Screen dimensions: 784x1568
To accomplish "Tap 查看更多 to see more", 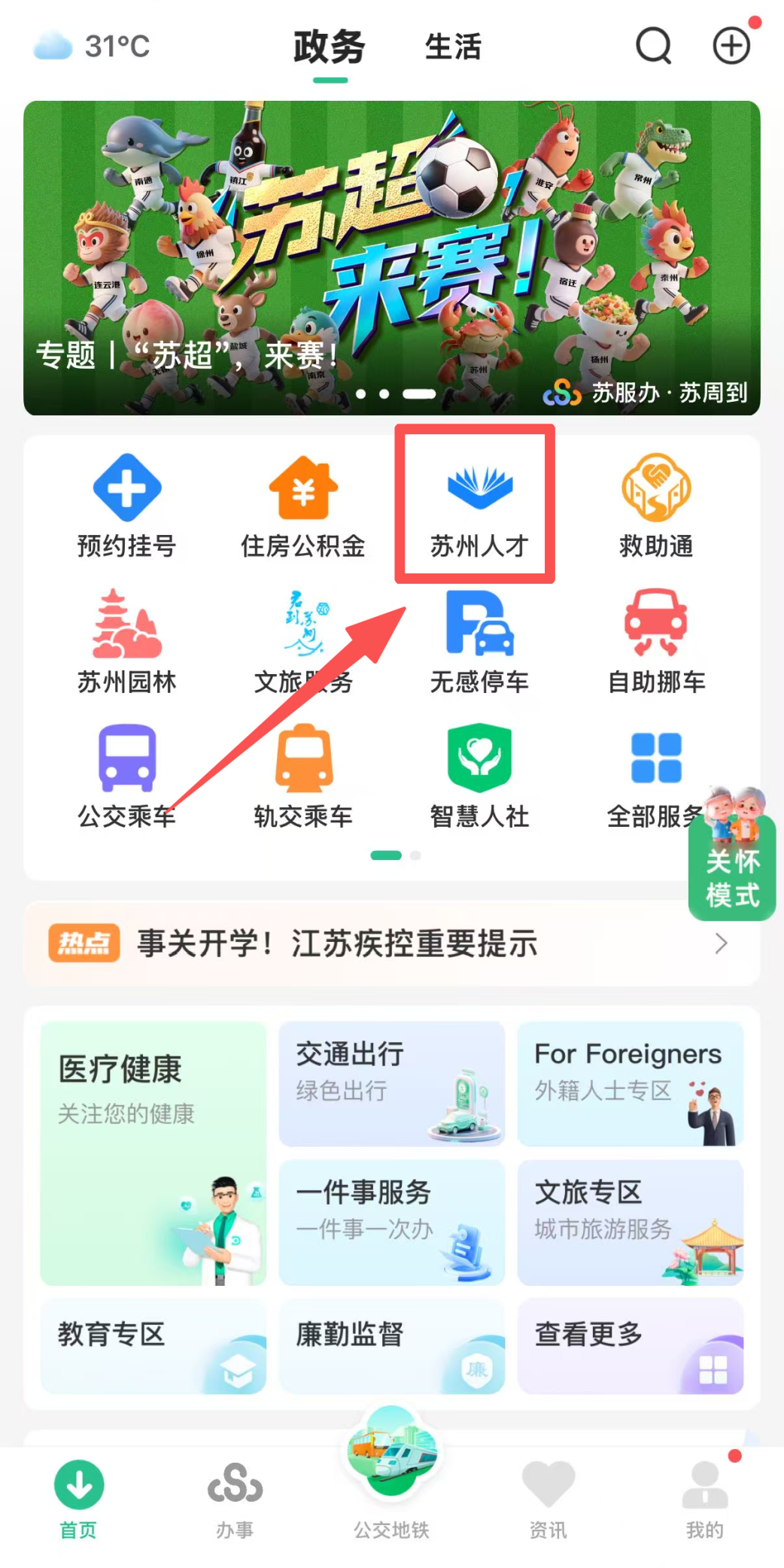I will click(631, 1345).
